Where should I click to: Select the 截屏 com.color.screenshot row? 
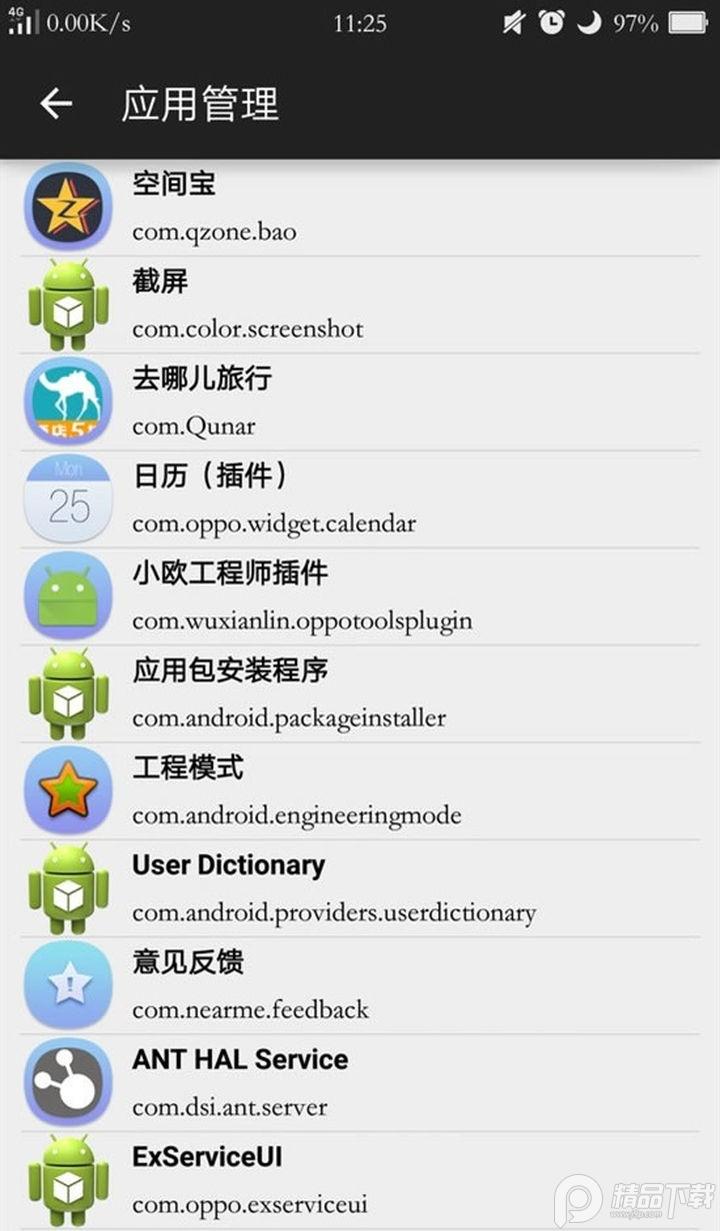tap(360, 305)
